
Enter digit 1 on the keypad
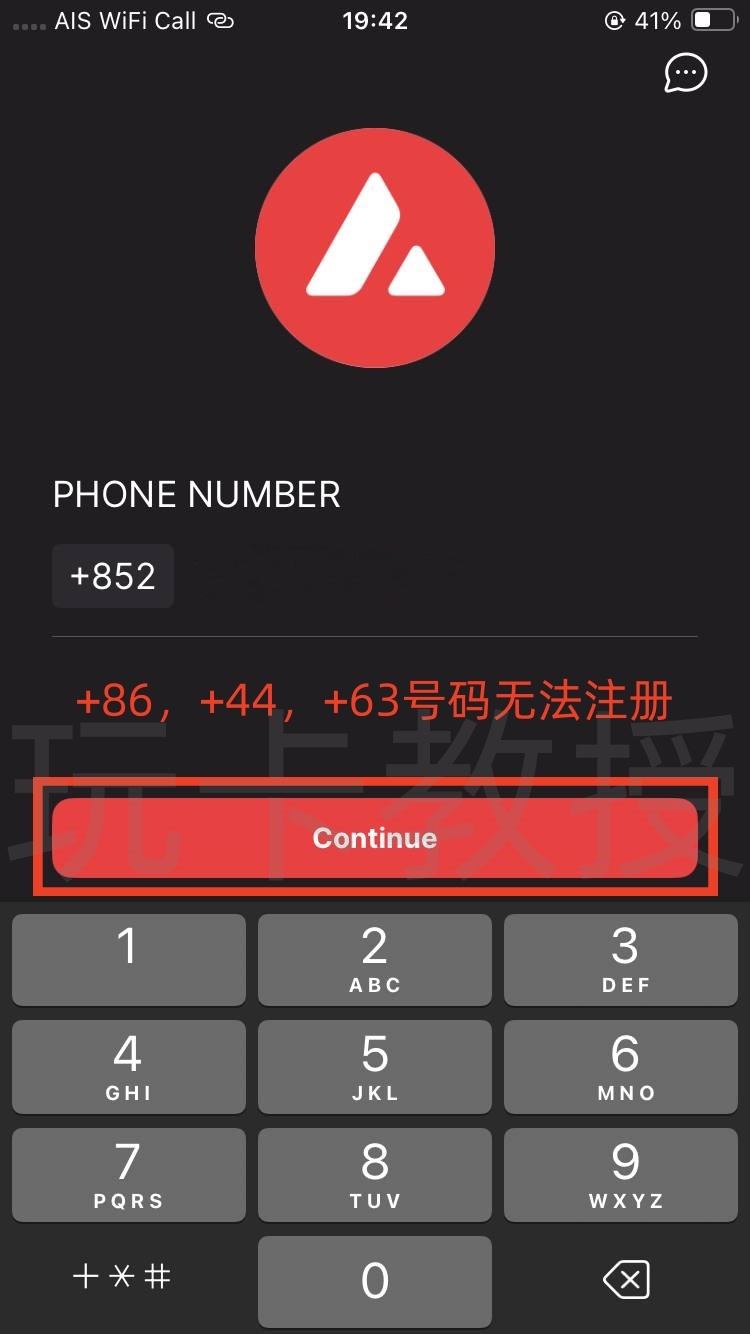128,959
